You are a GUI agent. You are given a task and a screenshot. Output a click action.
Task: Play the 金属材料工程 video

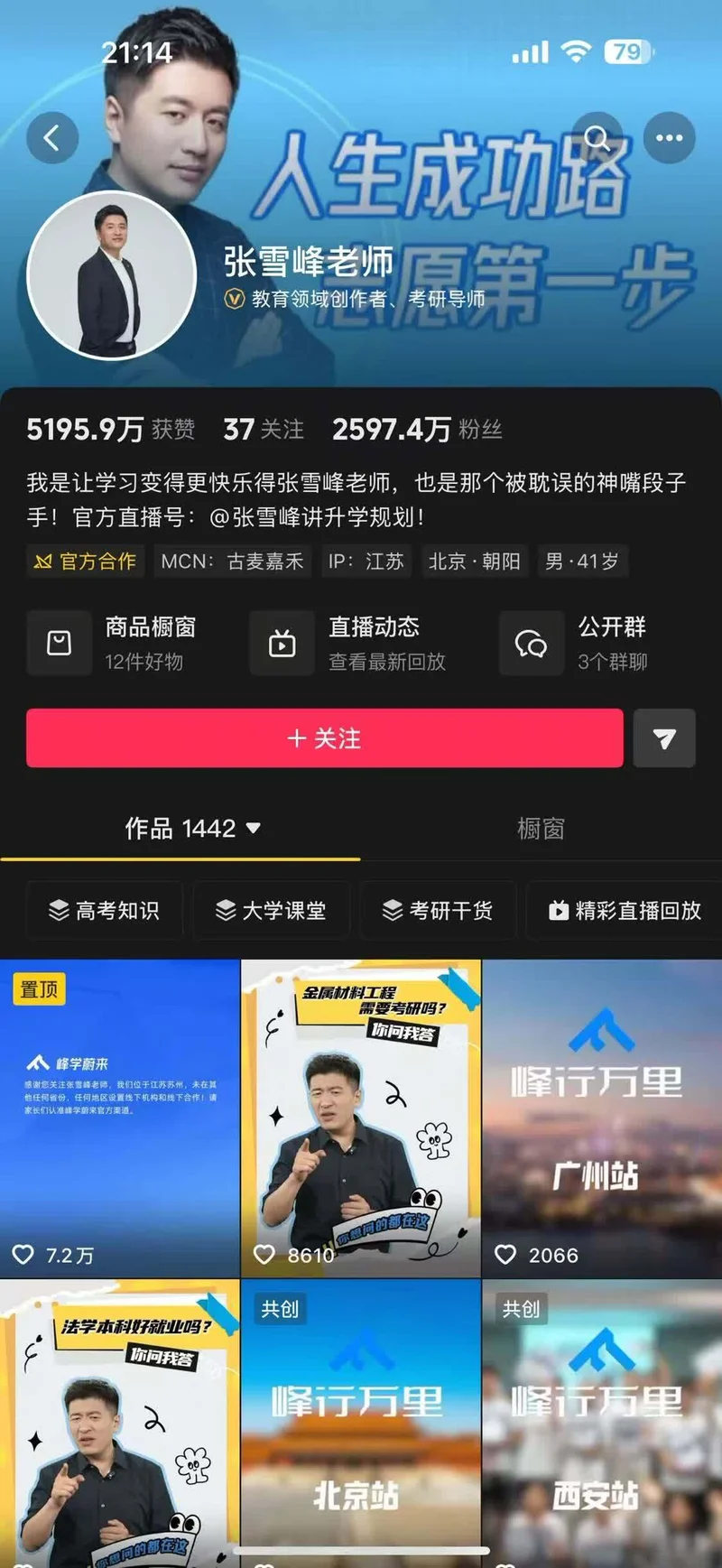click(x=361, y=1118)
